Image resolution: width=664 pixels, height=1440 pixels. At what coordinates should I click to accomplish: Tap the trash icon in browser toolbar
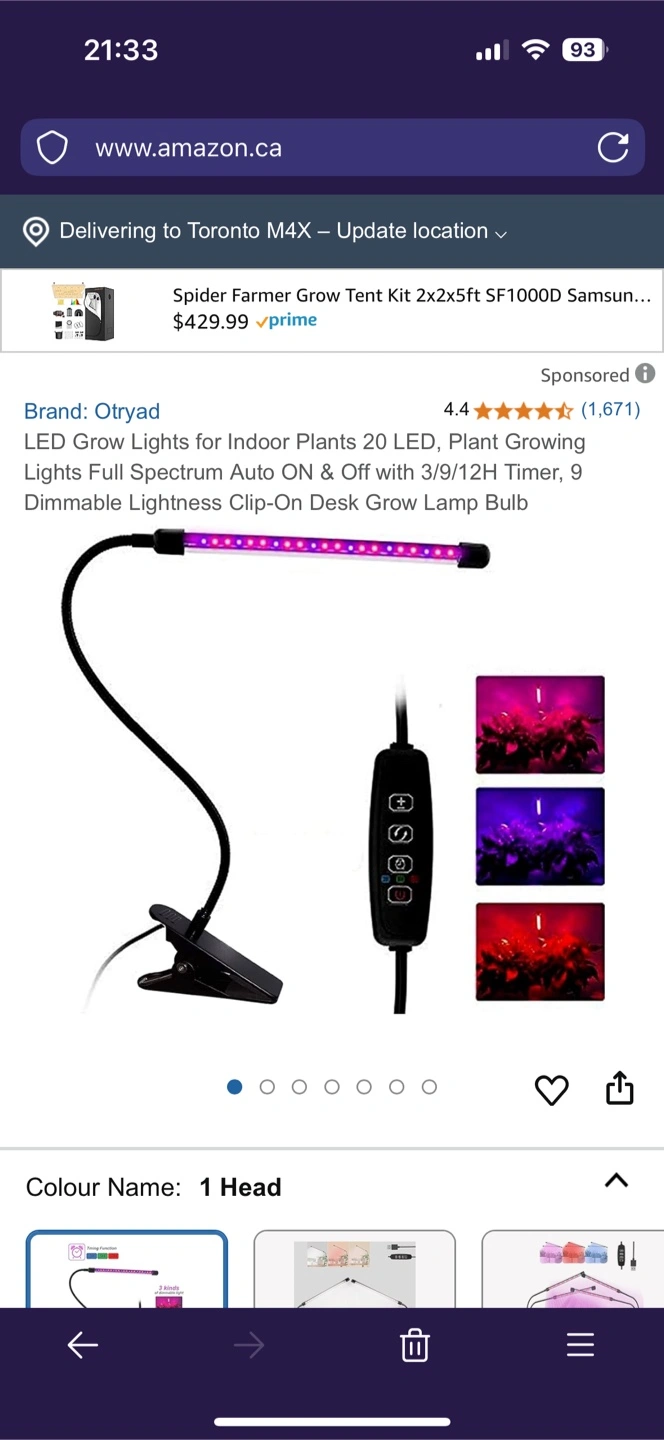tap(415, 1345)
